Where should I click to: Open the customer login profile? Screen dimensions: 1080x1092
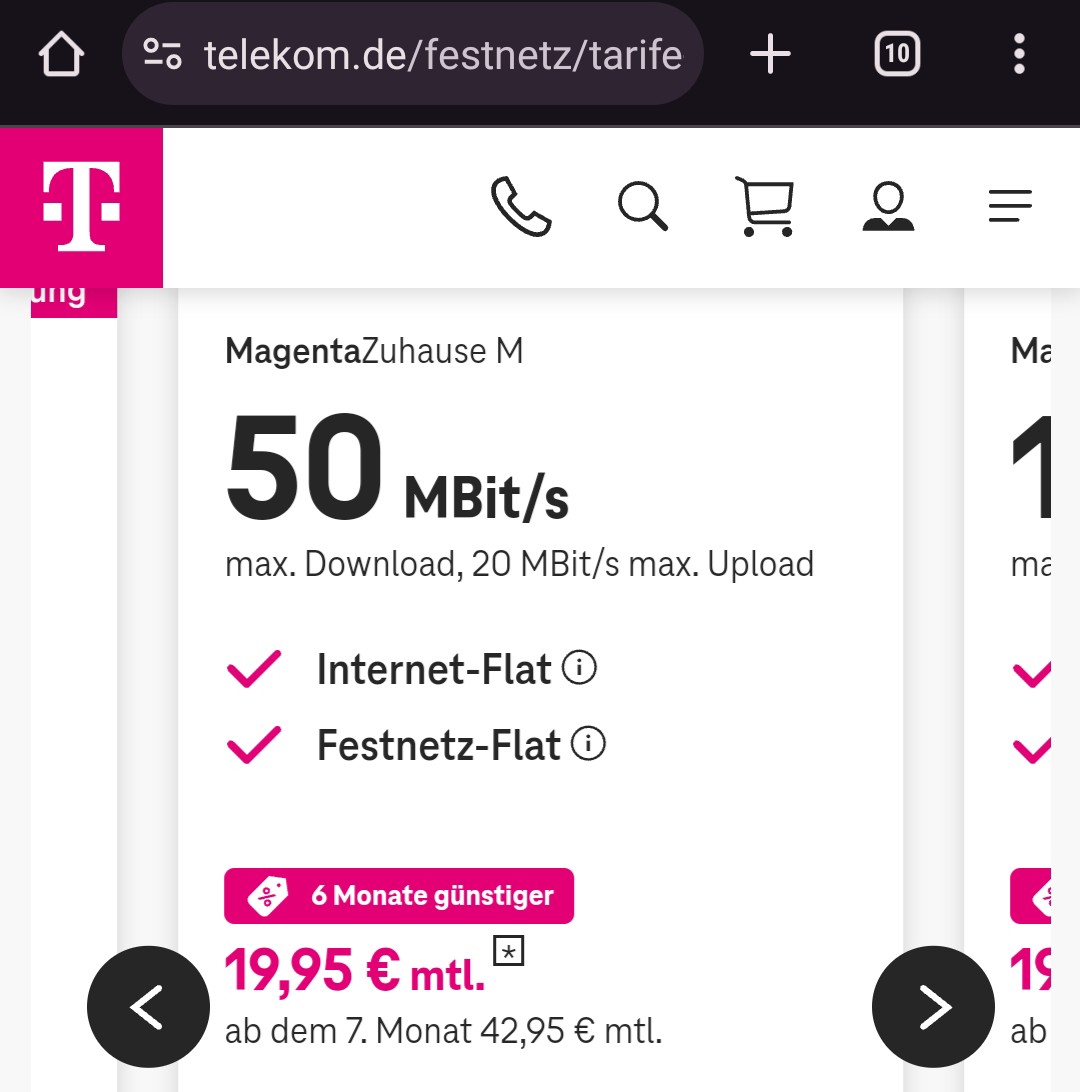click(887, 207)
